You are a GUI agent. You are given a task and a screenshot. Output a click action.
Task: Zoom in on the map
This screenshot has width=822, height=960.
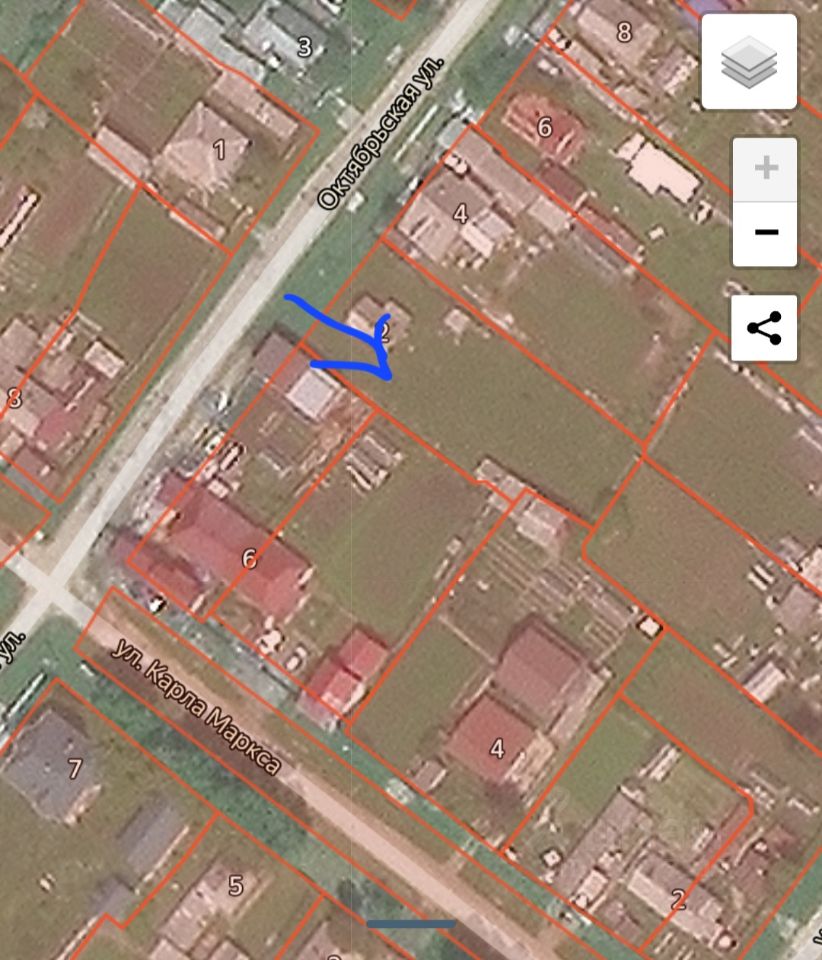pyautogui.click(x=765, y=169)
